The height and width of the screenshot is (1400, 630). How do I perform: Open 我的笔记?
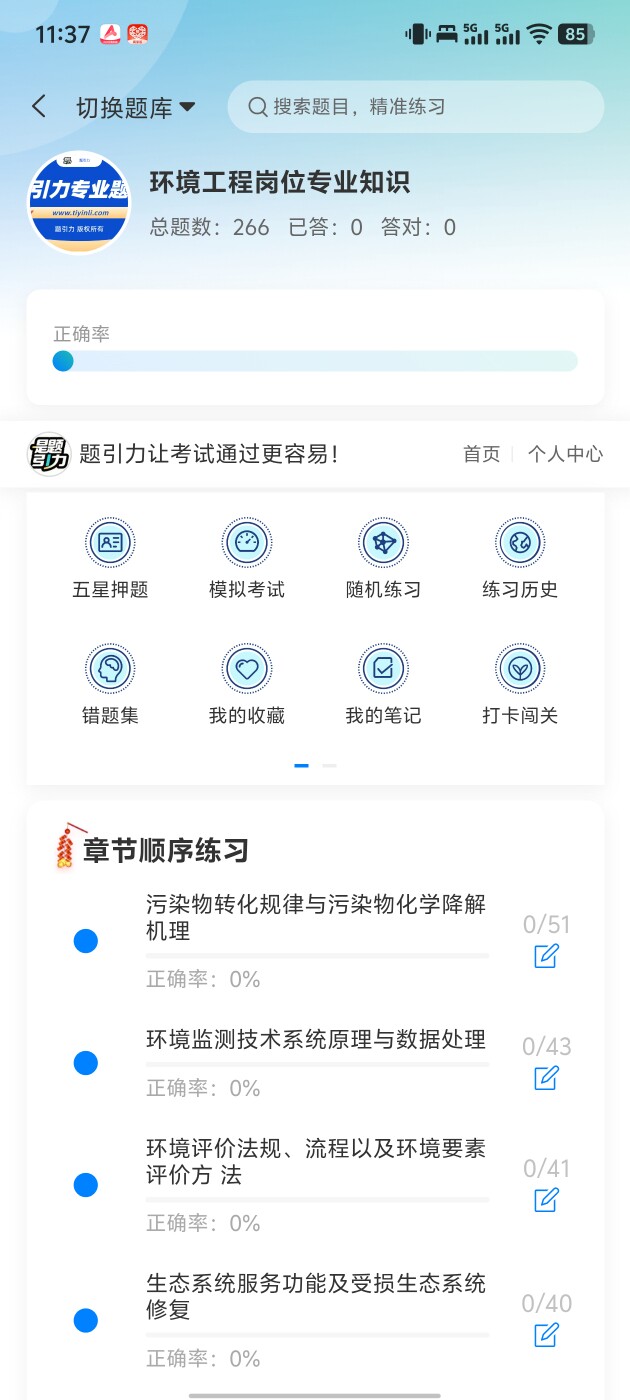pyautogui.click(x=383, y=685)
